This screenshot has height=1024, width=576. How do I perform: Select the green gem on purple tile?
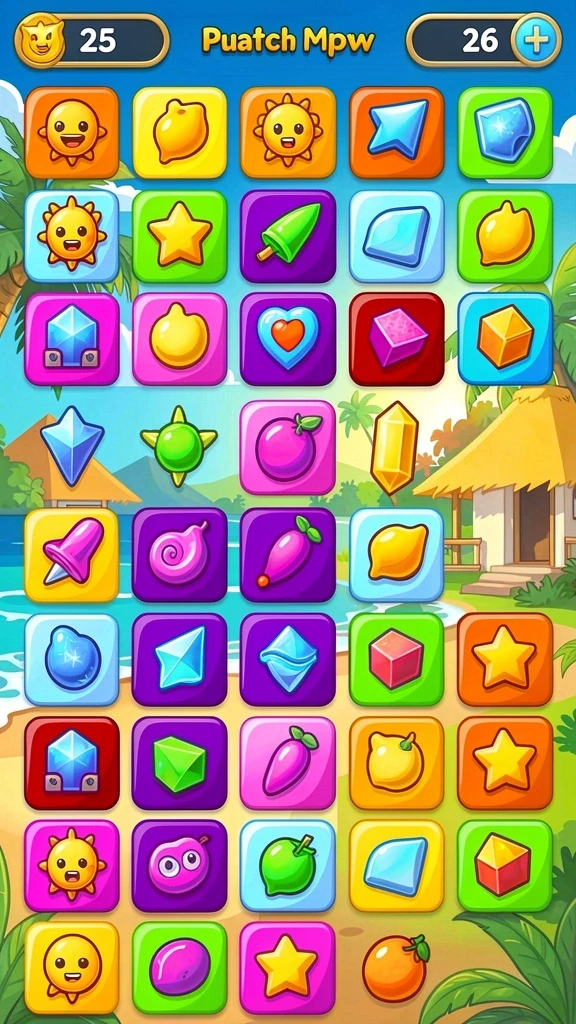(180, 763)
